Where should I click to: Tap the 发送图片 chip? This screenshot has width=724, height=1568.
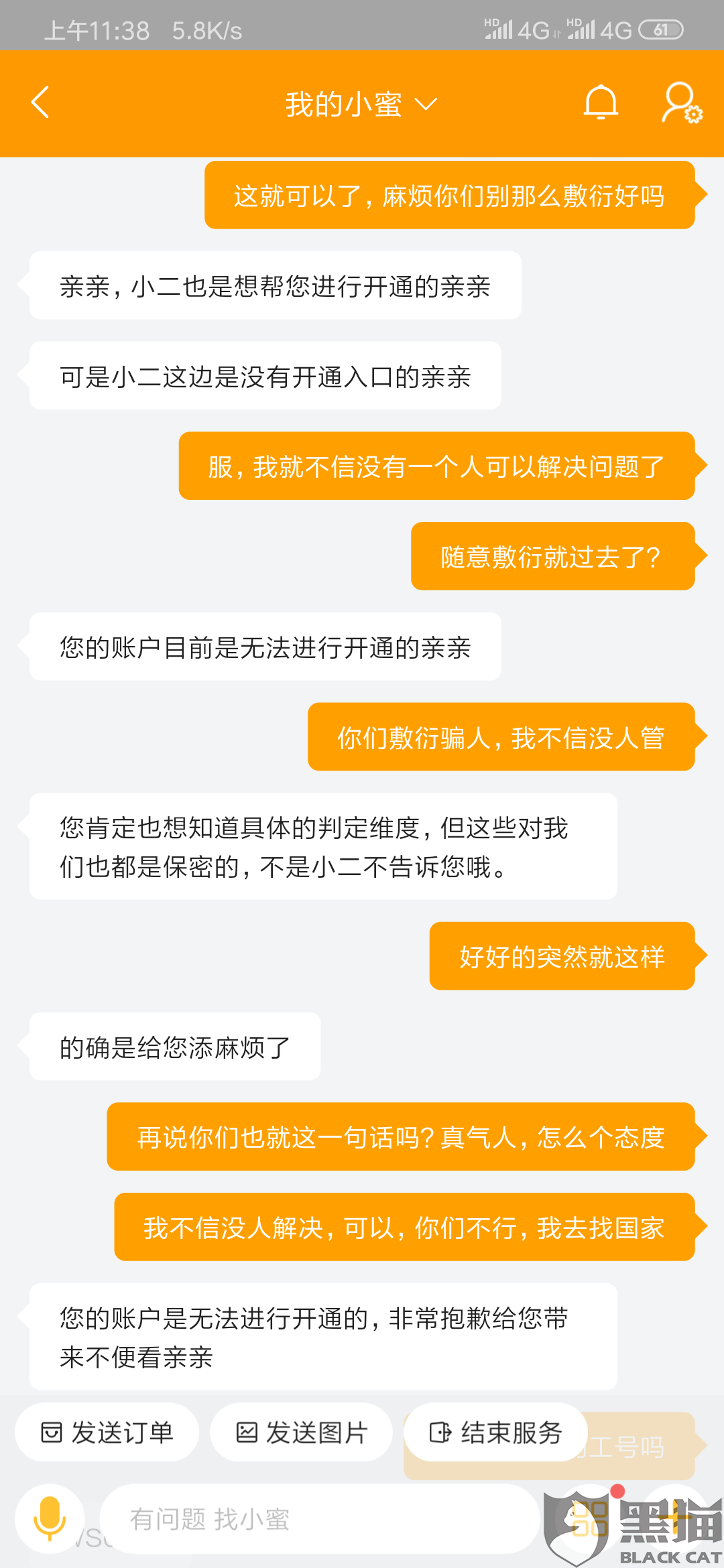pyautogui.click(x=302, y=1432)
